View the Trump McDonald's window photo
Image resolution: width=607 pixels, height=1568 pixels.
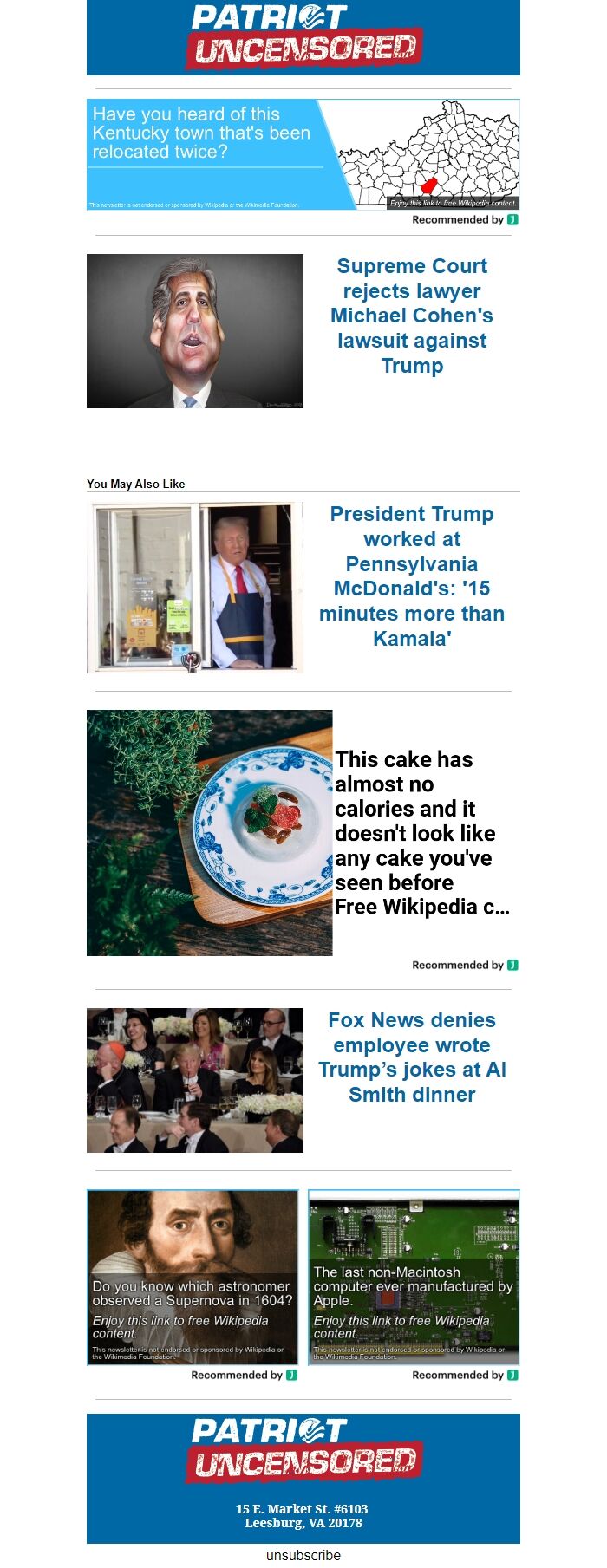(x=195, y=587)
